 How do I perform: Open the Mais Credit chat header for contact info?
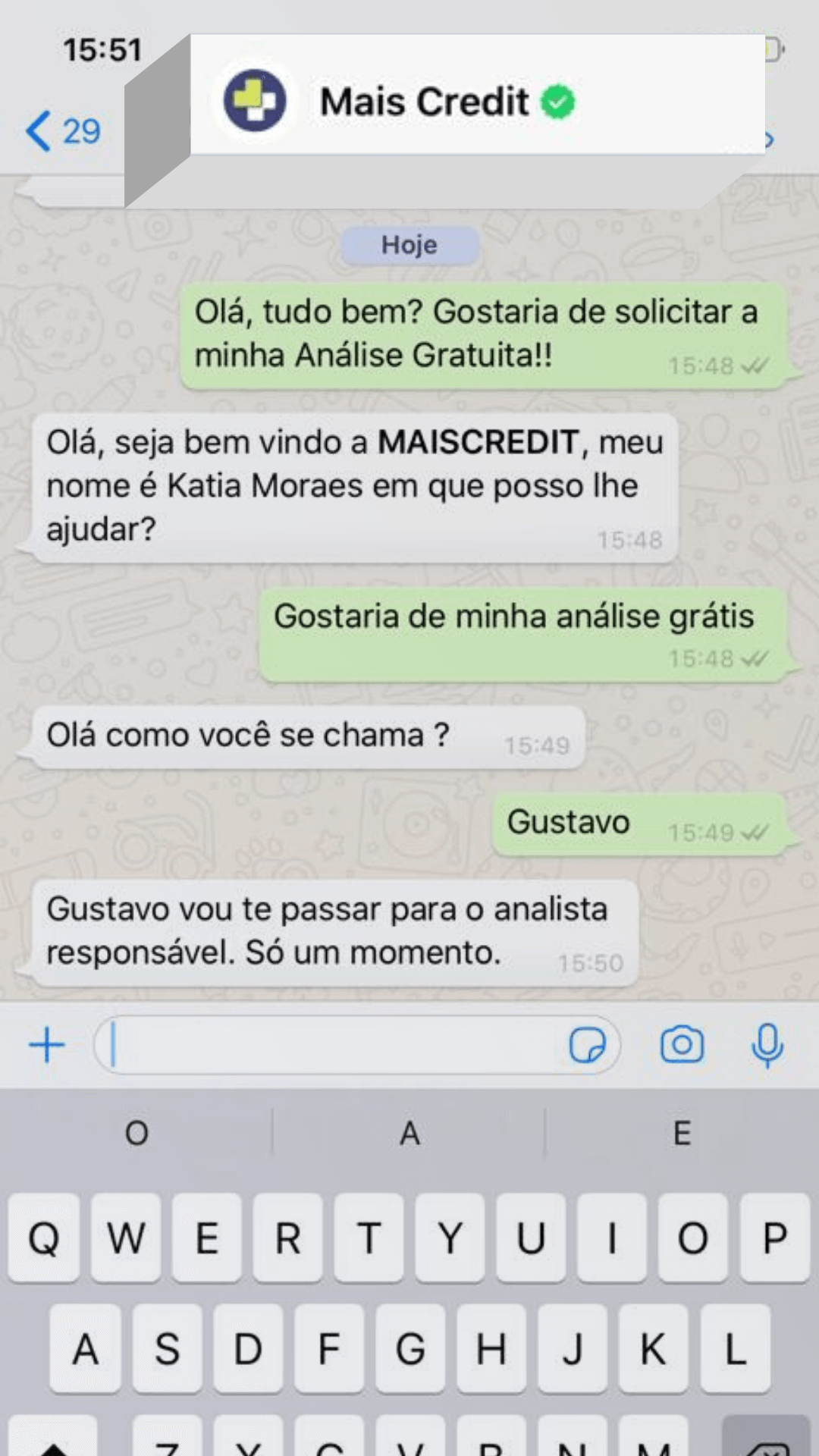pyautogui.click(x=425, y=100)
